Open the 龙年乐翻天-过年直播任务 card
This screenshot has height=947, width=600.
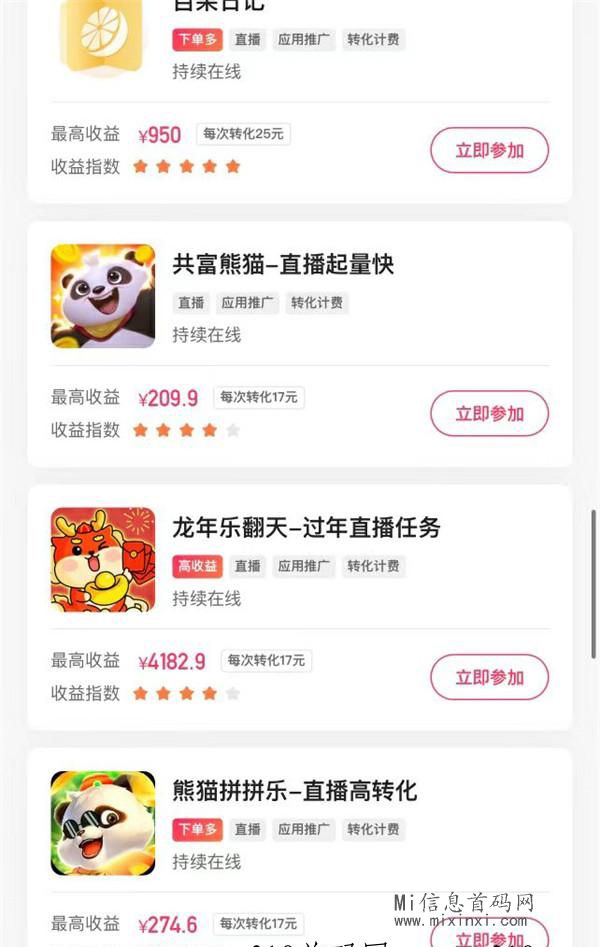point(306,528)
